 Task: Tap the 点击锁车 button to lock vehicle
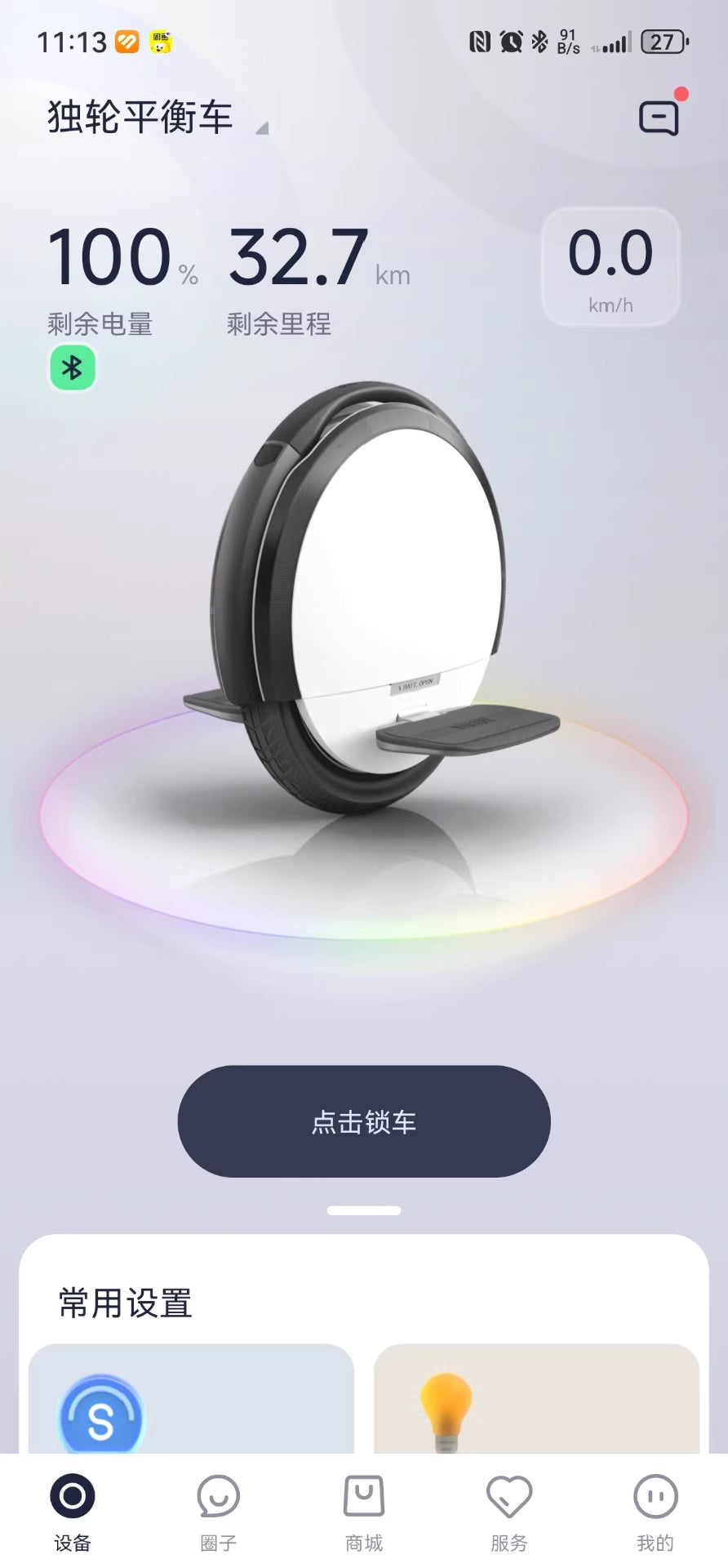tap(364, 1121)
